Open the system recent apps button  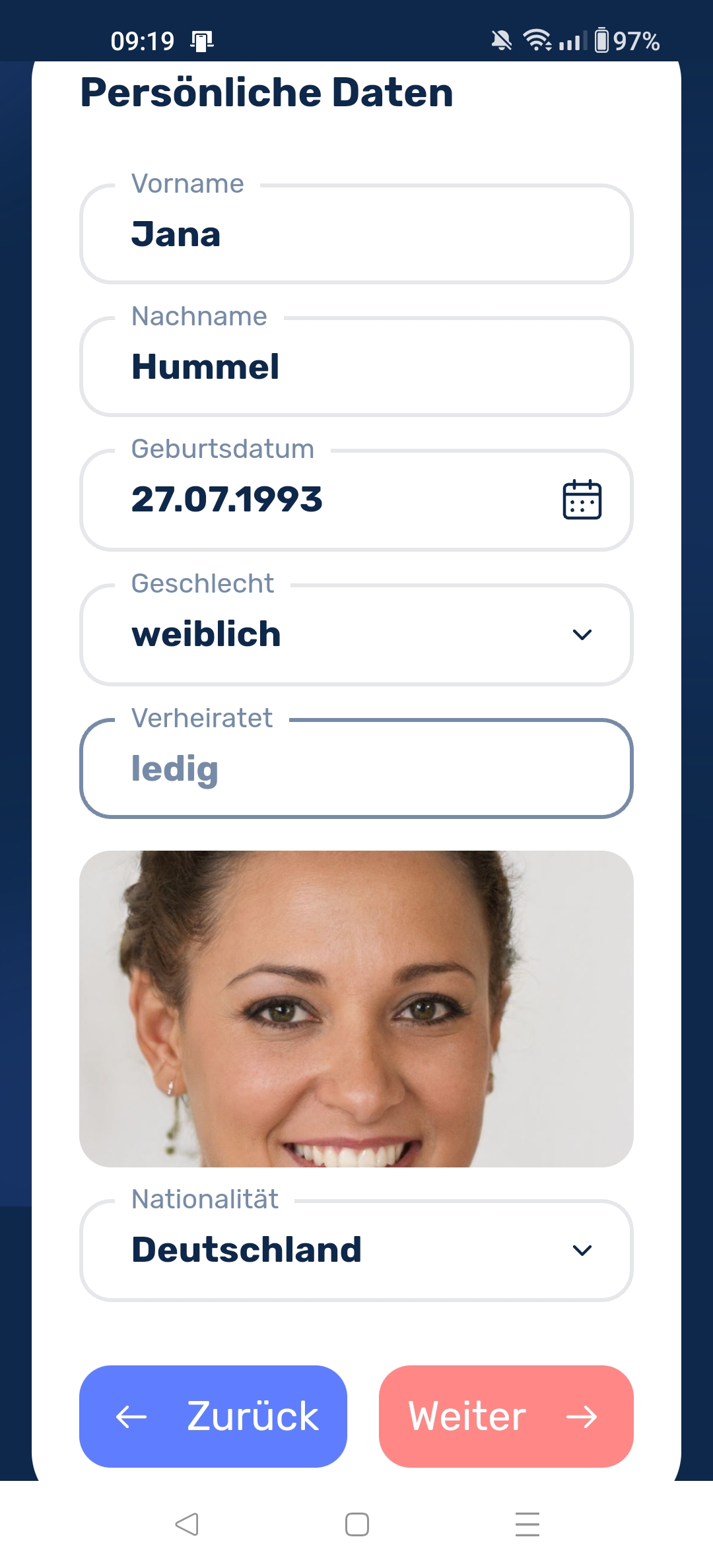[527, 1524]
